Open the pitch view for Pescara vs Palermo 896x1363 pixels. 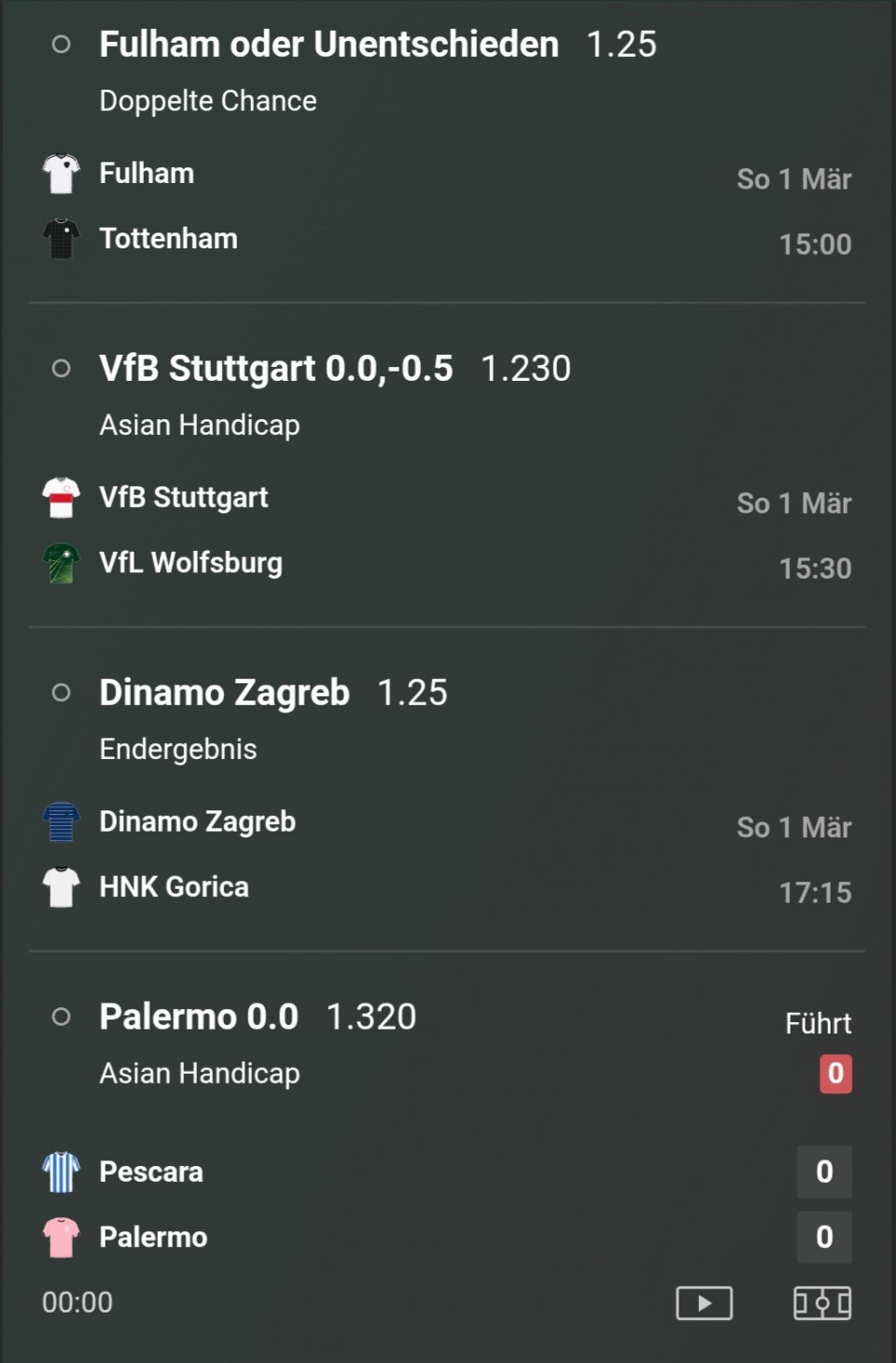coord(821,1302)
